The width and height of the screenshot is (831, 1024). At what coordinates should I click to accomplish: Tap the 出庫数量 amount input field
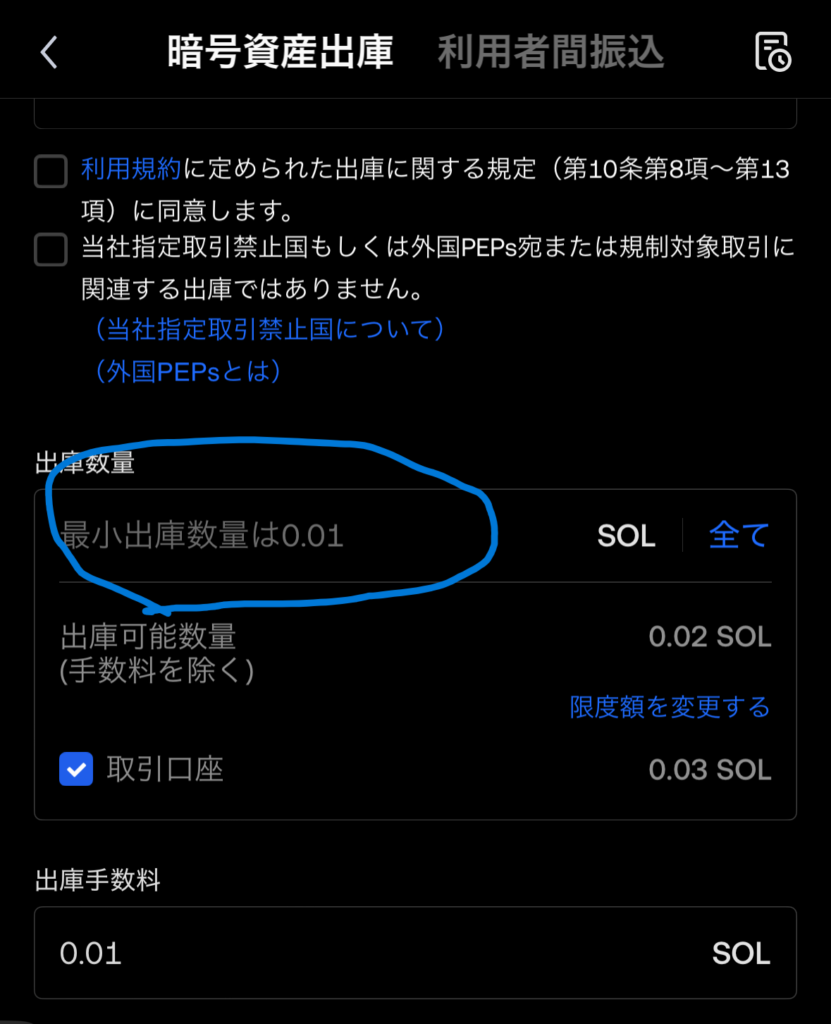(300, 536)
